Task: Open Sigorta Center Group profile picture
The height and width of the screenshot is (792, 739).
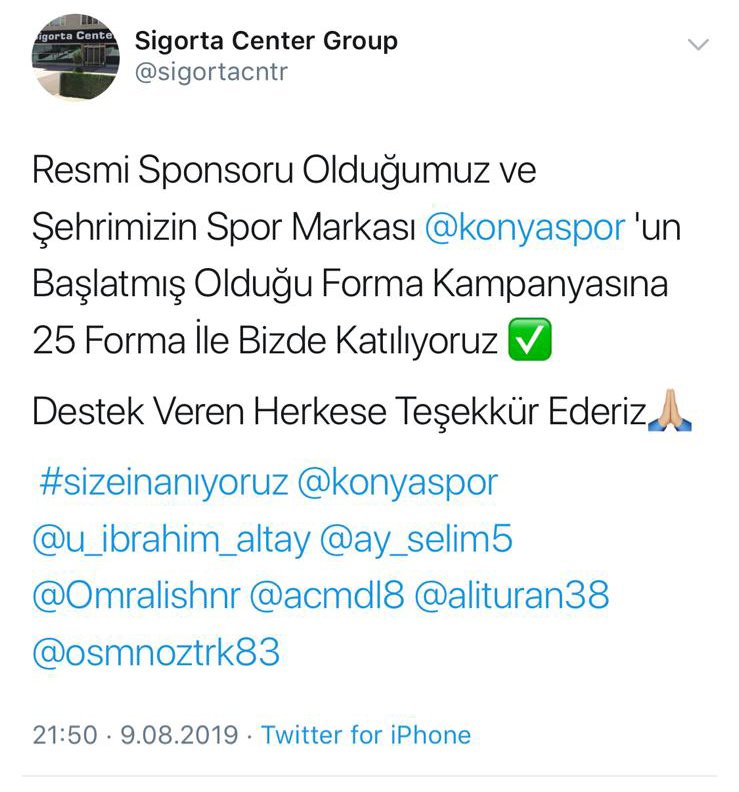Action: [76, 57]
